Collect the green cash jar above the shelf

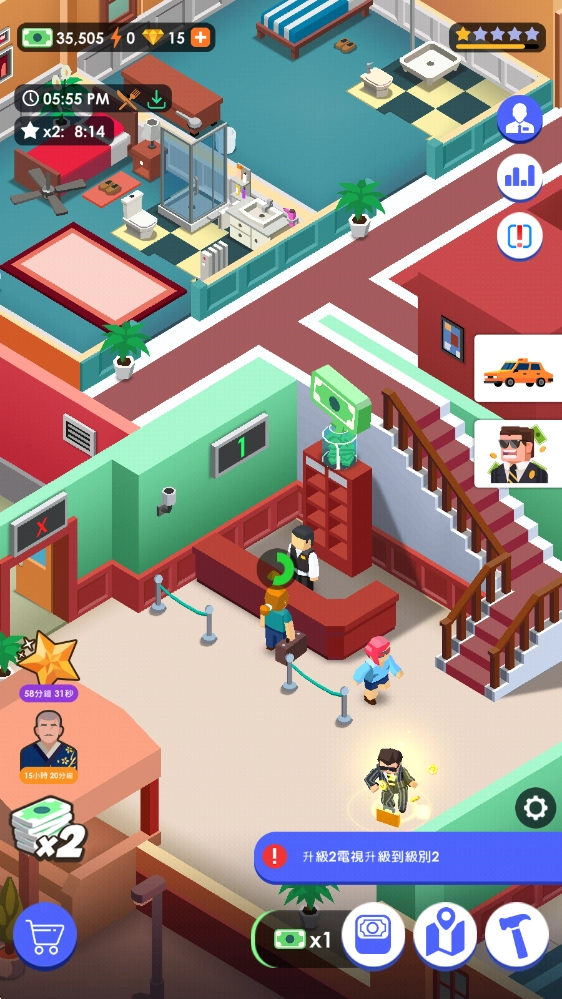click(341, 417)
